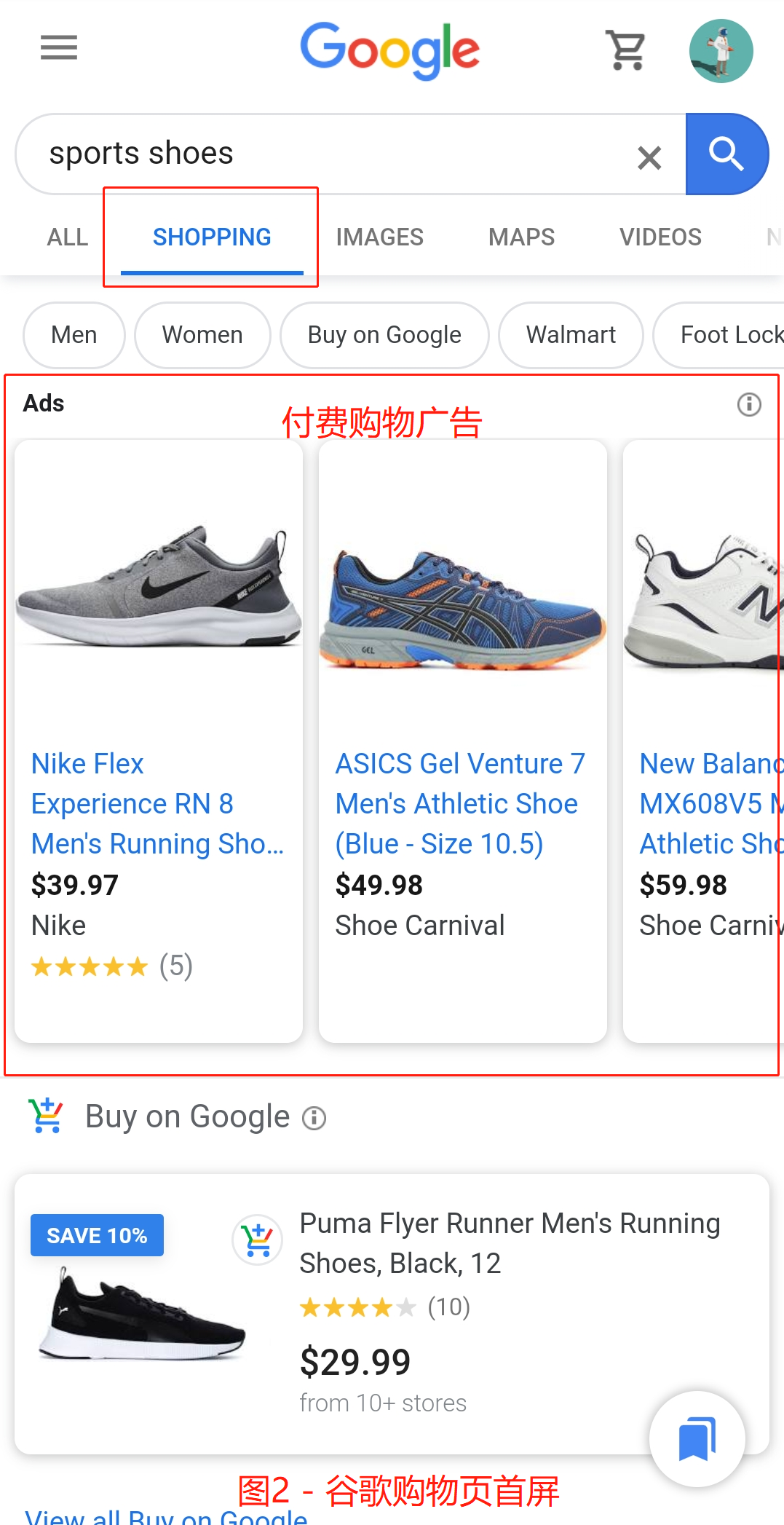Switch to the Videos tab
The height and width of the screenshot is (1525, 784).
click(660, 237)
